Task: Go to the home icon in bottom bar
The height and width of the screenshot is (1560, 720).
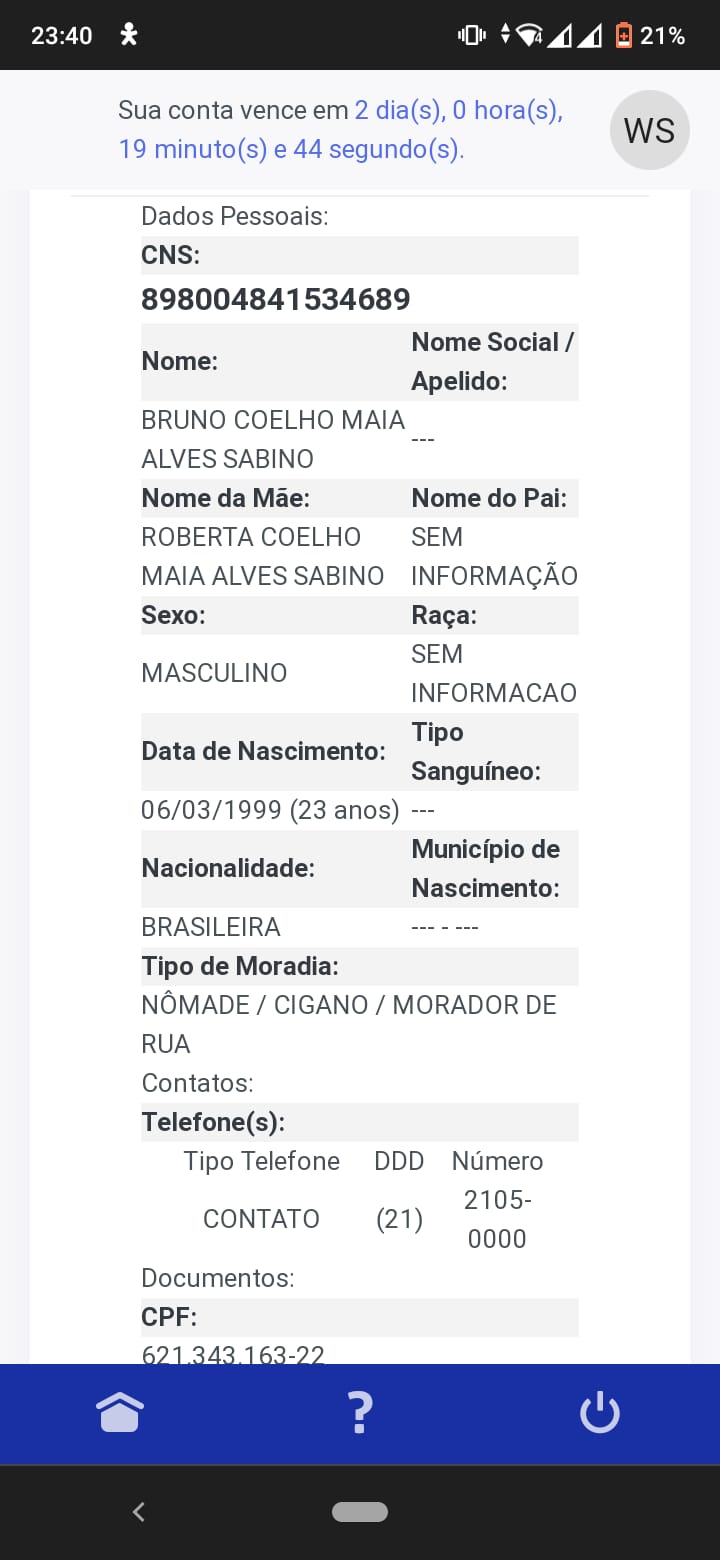Action: tap(120, 1413)
